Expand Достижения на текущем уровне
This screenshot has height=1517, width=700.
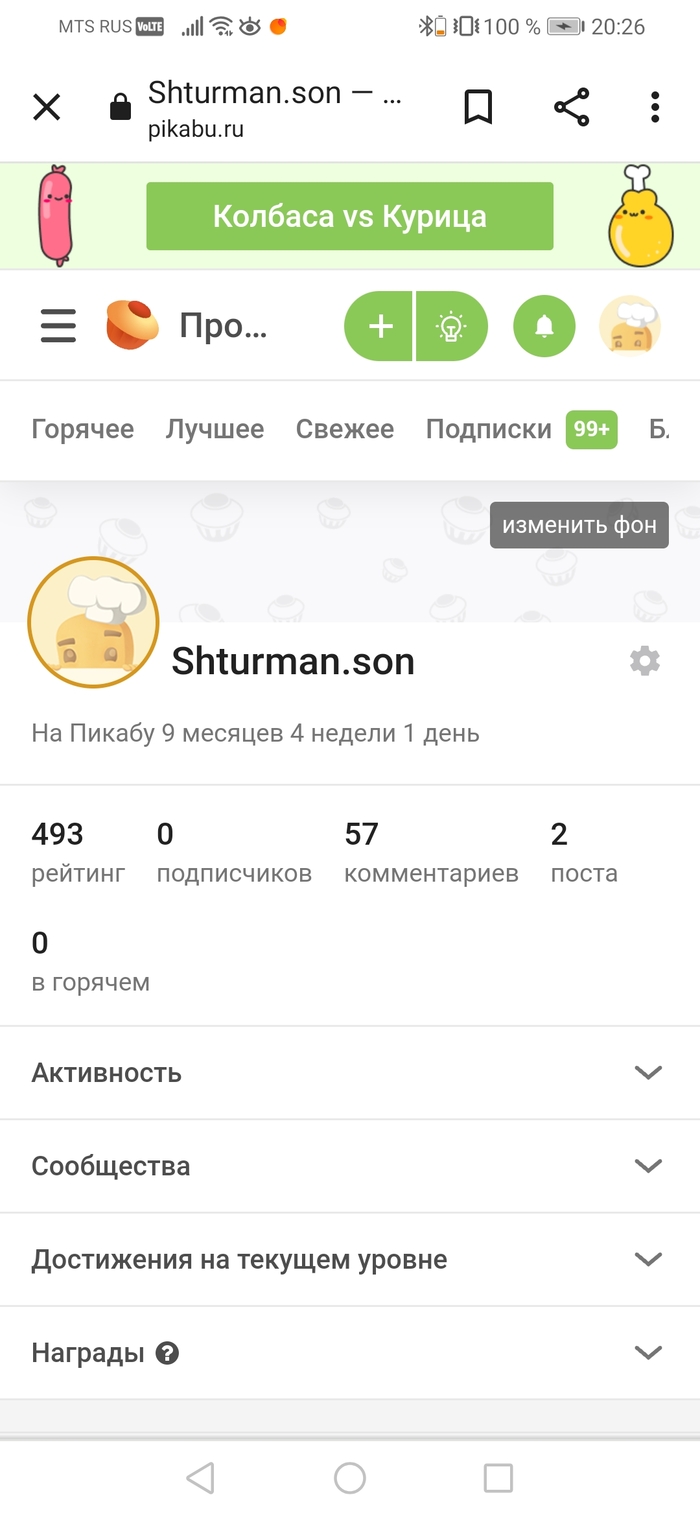click(349, 1259)
